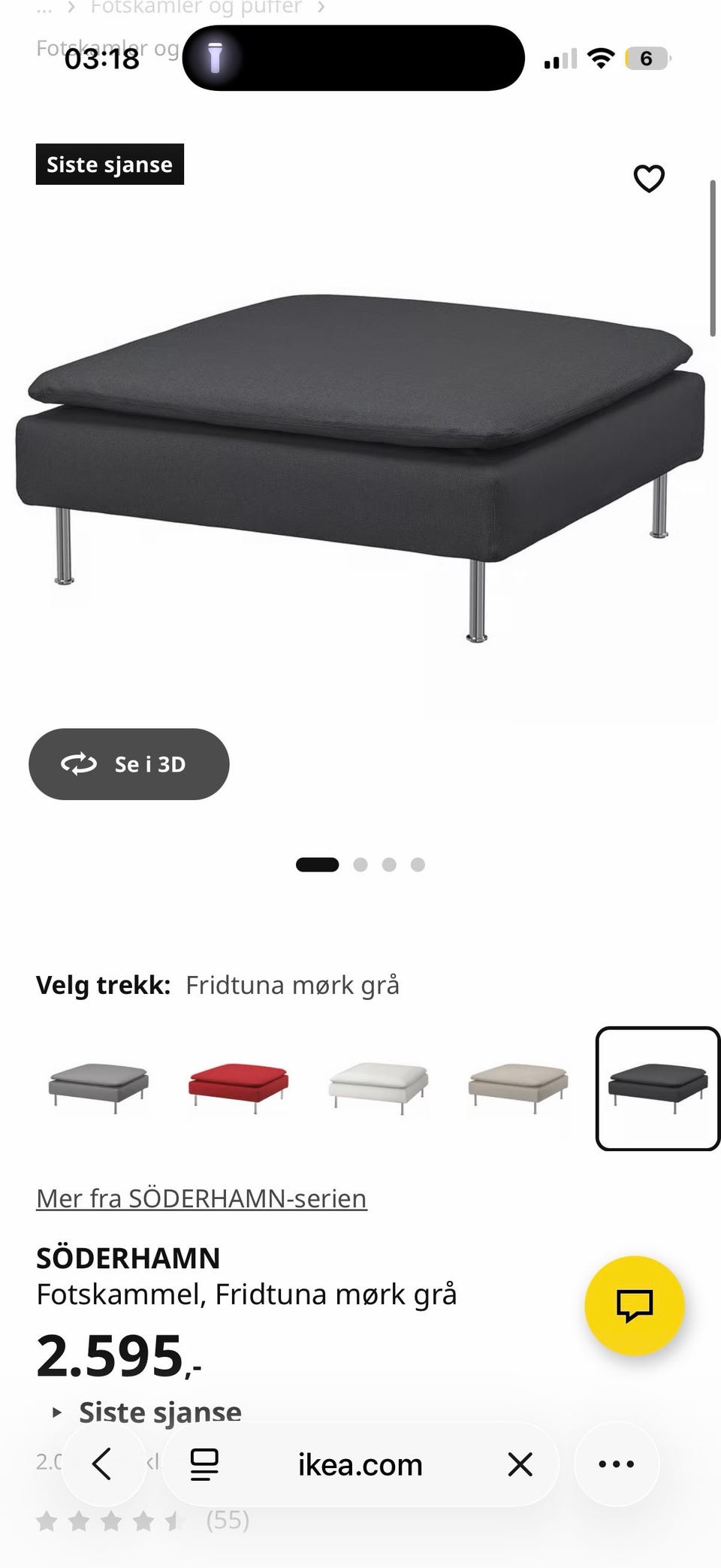Tap the ikea.com address bar
The width and height of the screenshot is (721, 1568).
(x=360, y=1464)
